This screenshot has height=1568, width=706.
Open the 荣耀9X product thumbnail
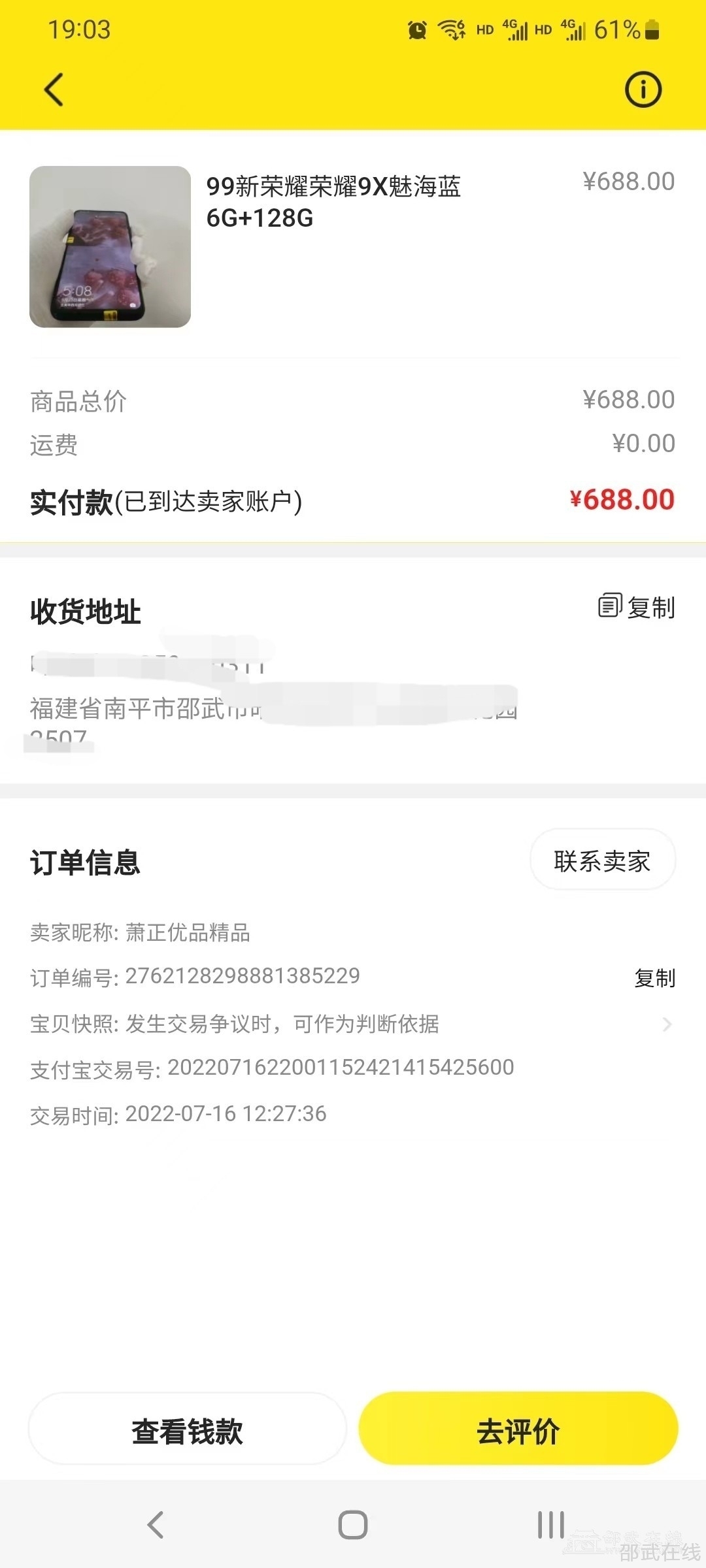coord(110,247)
